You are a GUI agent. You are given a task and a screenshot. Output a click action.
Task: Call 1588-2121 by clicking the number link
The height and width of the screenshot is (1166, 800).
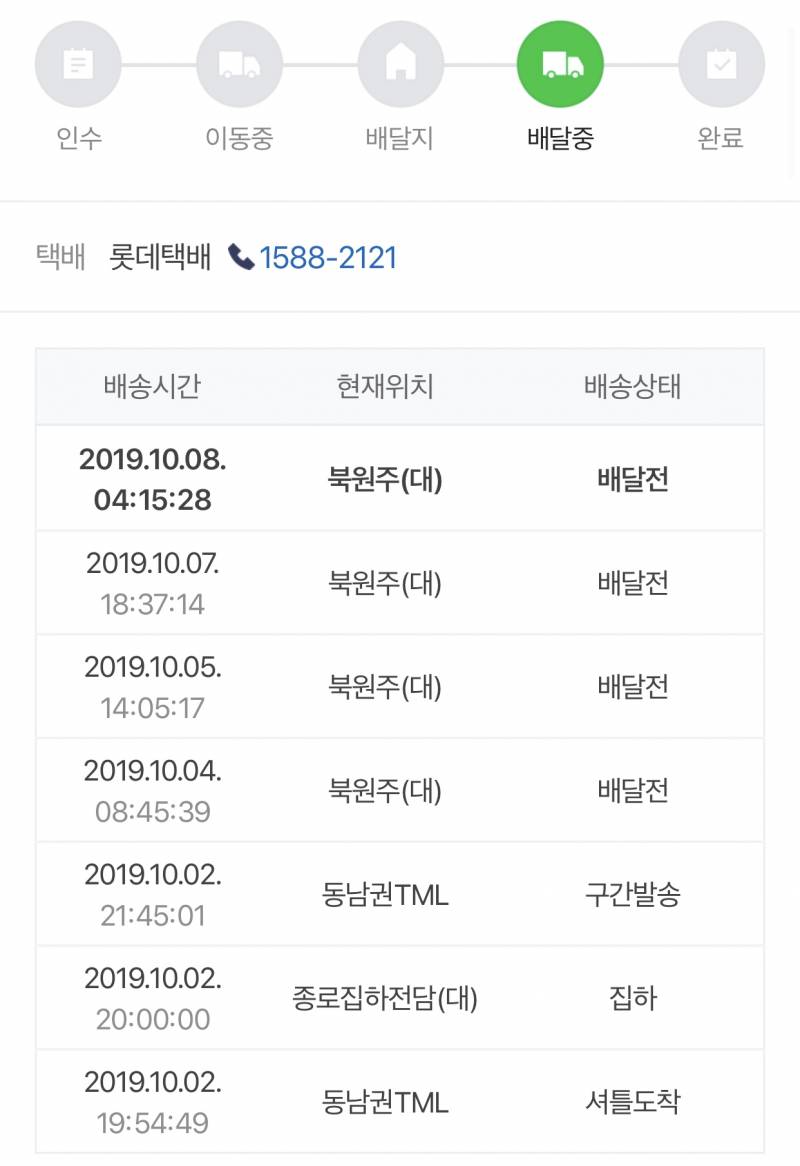coord(329,257)
